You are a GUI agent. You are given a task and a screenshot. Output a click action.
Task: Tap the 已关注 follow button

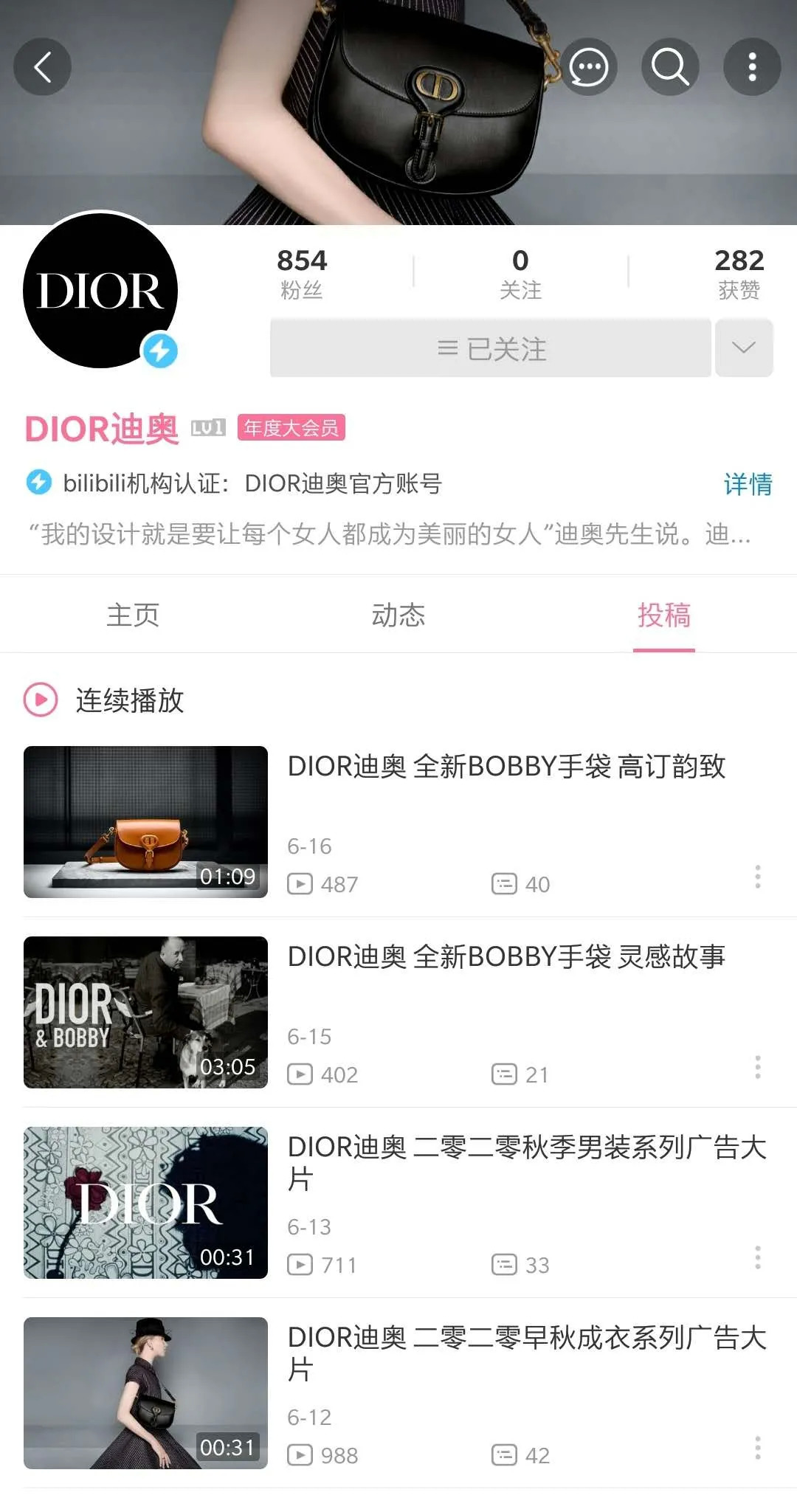491,348
